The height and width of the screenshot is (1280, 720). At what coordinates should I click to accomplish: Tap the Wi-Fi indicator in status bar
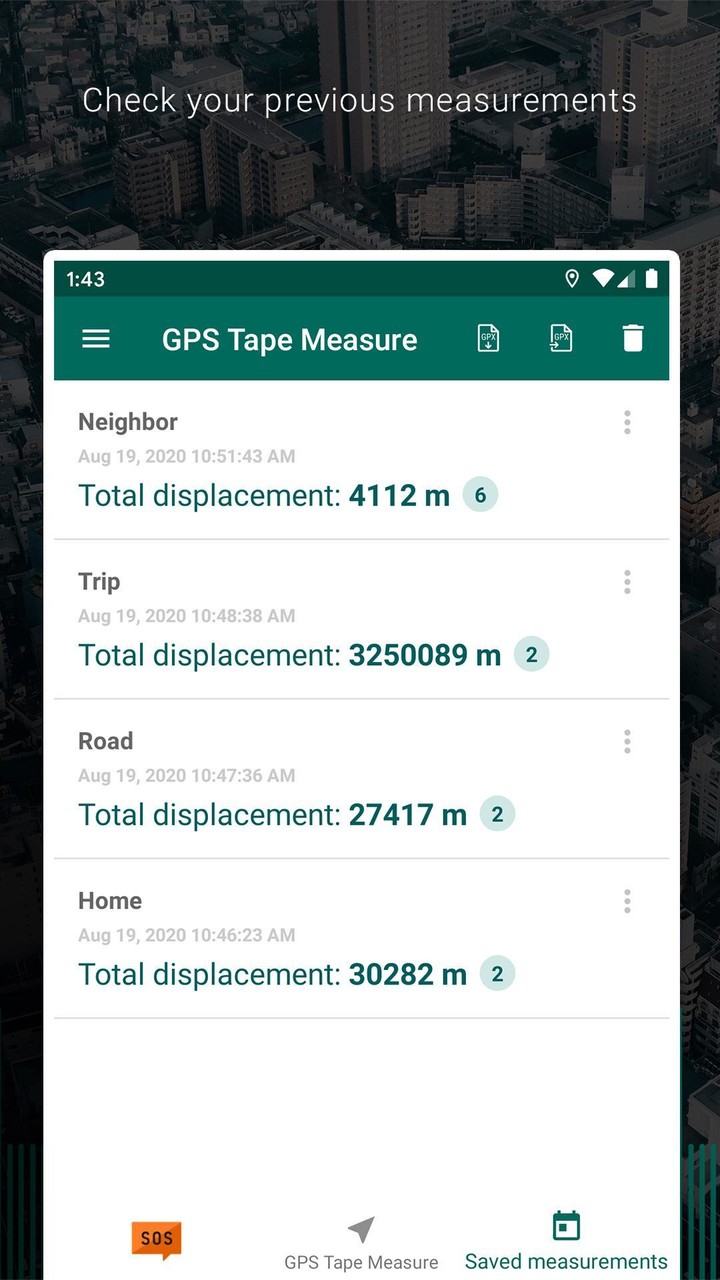click(x=605, y=279)
